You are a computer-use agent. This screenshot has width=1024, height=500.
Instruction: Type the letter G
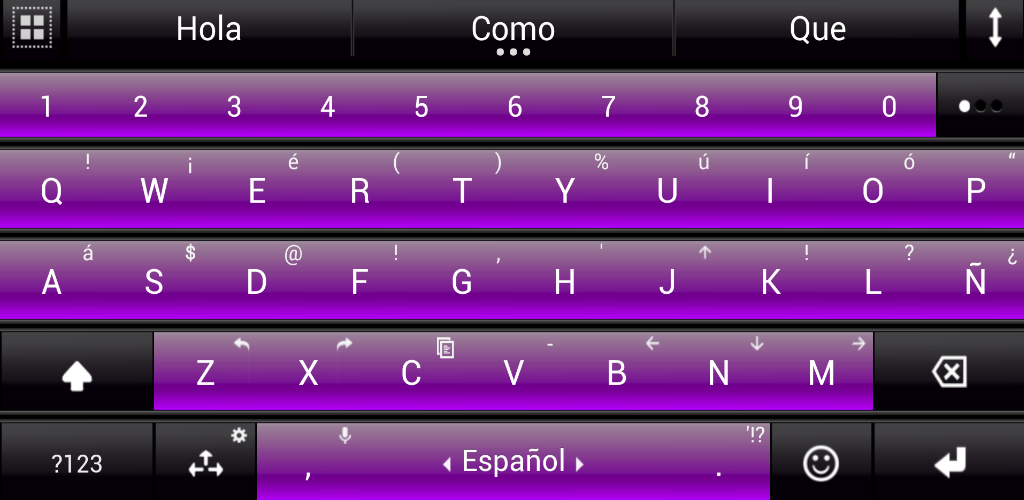coord(461,283)
